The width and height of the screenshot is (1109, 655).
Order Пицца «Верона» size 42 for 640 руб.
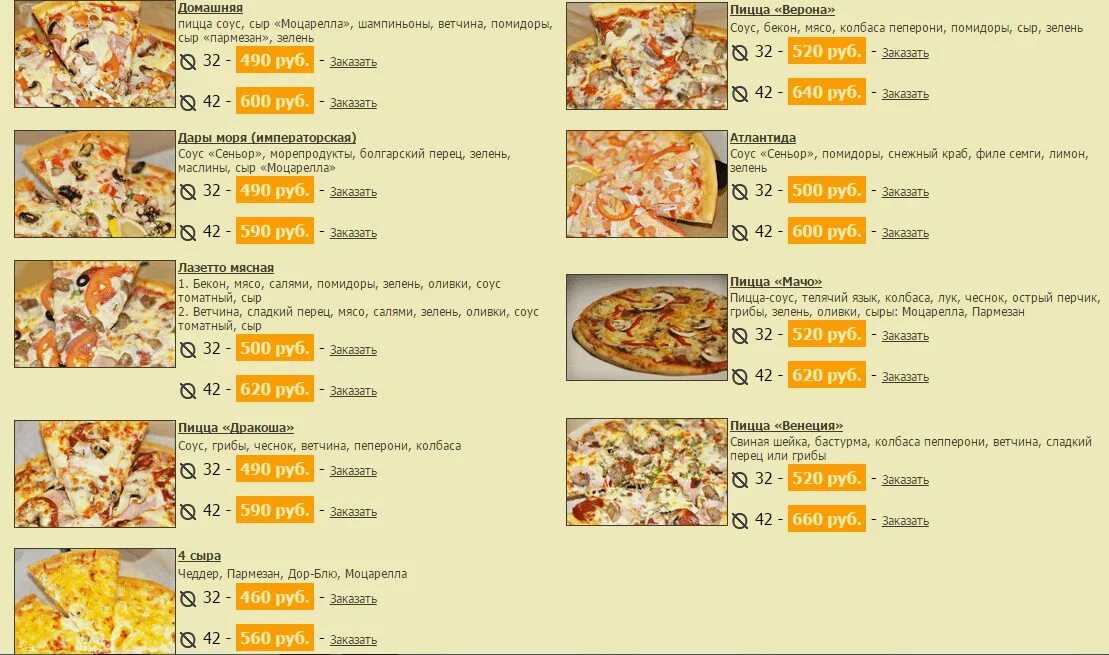point(905,94)
